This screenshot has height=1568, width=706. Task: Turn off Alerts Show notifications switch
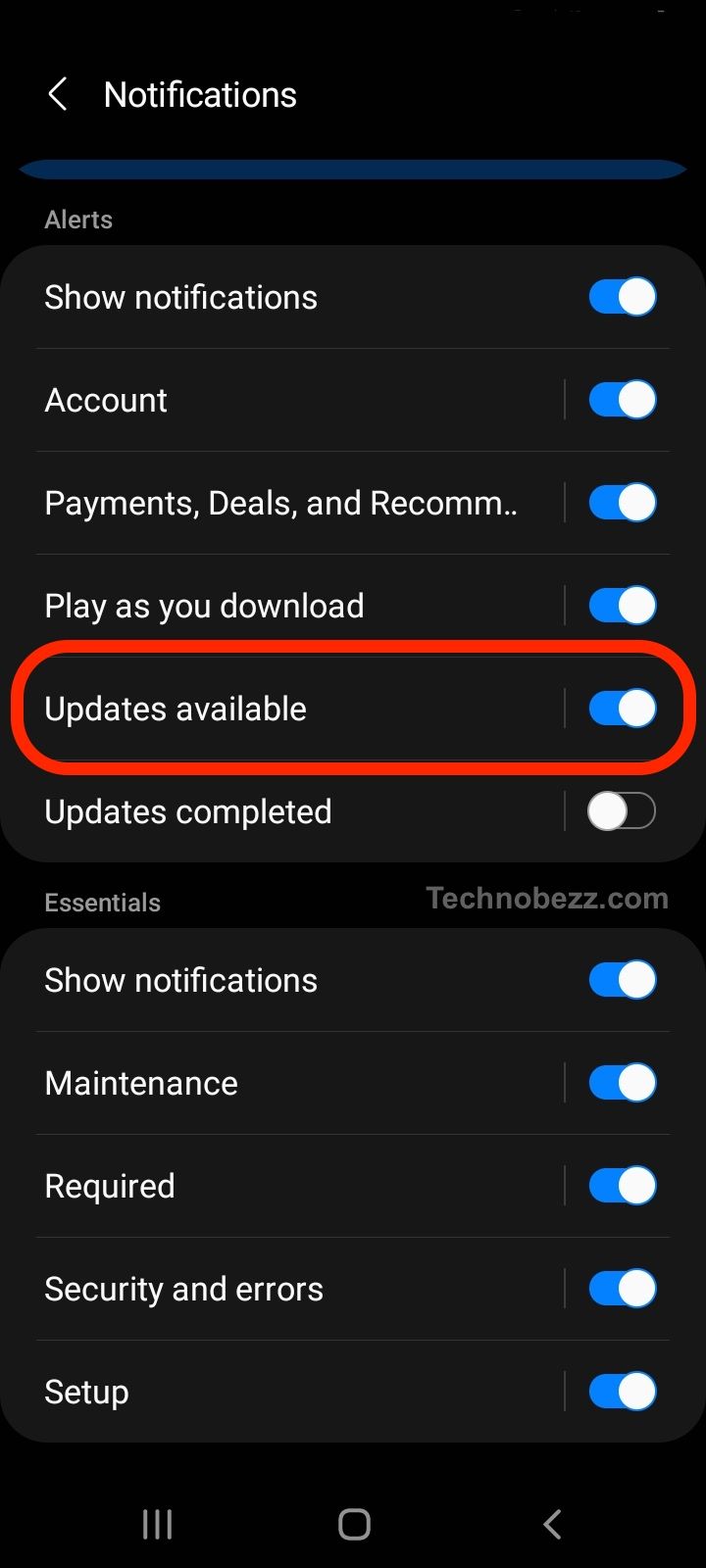pyautogui.click(x=623, y=297)
